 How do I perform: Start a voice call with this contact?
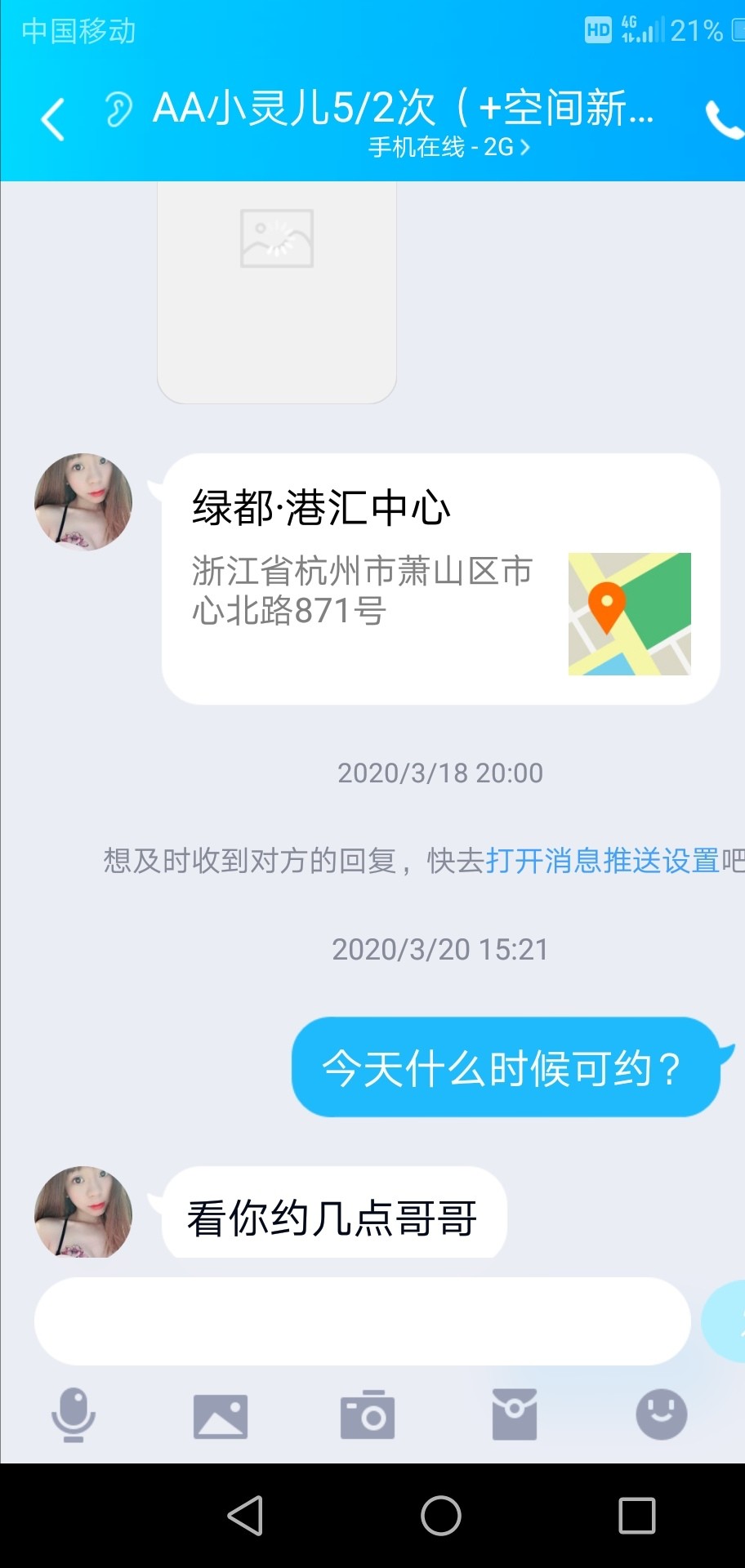pos(722,119)
